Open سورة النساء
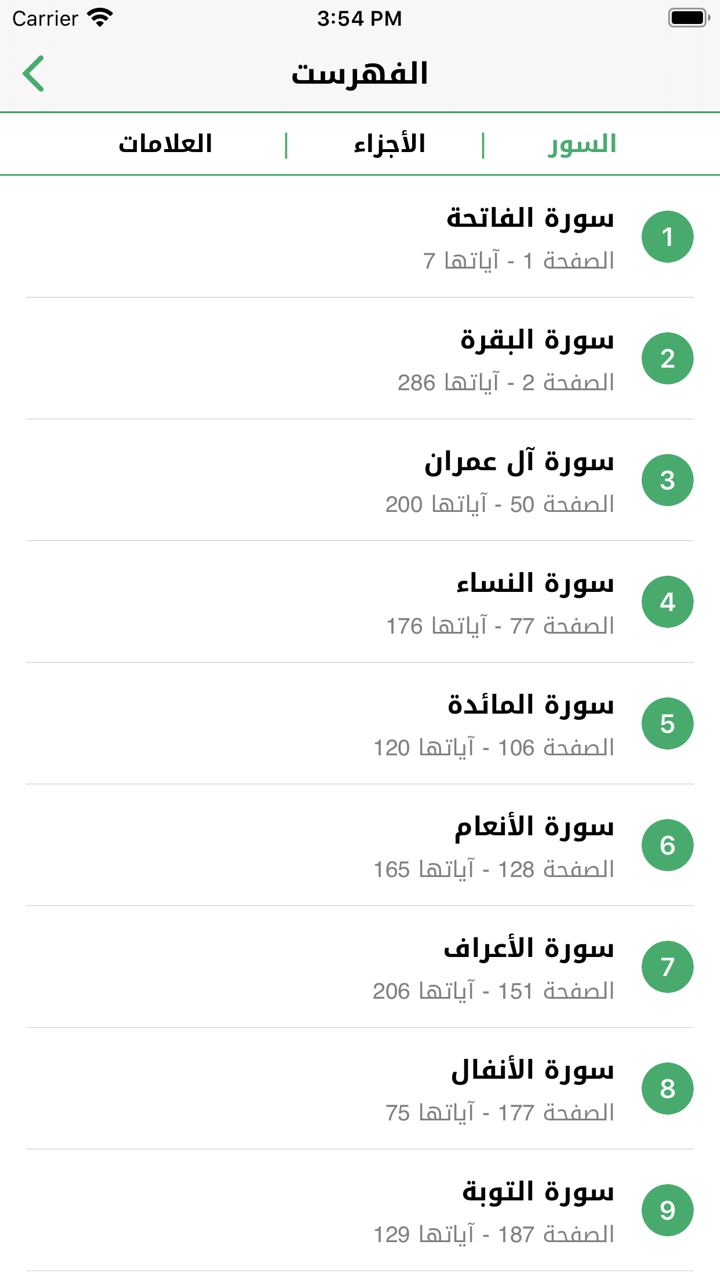Image resolution: width=720 pixels, height=1280 pixels. click(360, 603)
